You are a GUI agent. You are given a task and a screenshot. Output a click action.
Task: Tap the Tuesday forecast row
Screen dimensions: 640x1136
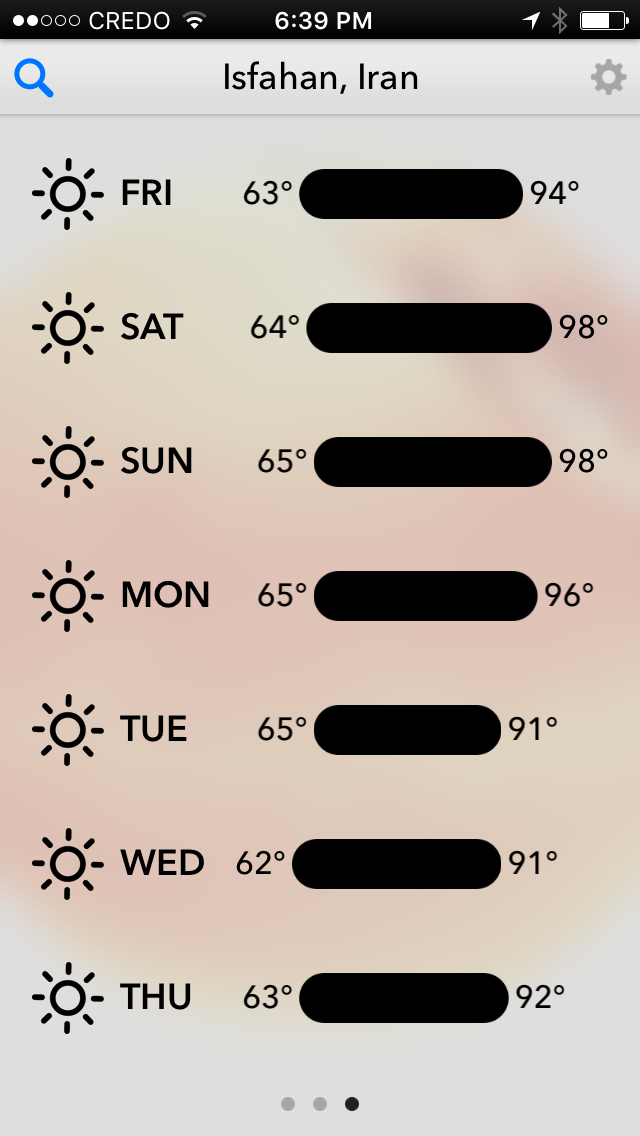[320, 730]
